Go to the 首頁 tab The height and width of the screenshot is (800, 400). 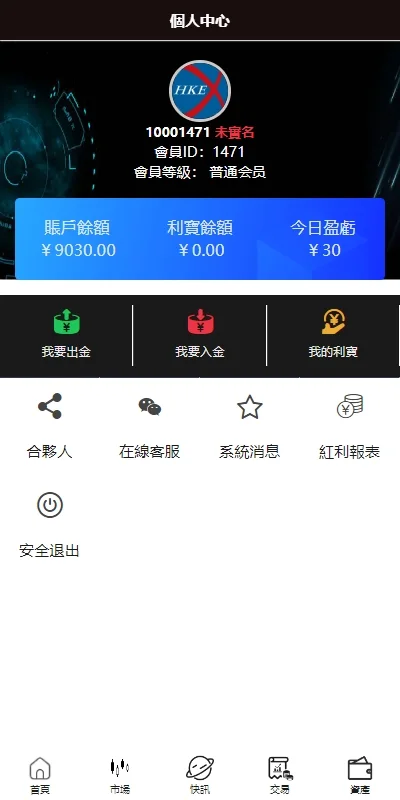point(40,776)
